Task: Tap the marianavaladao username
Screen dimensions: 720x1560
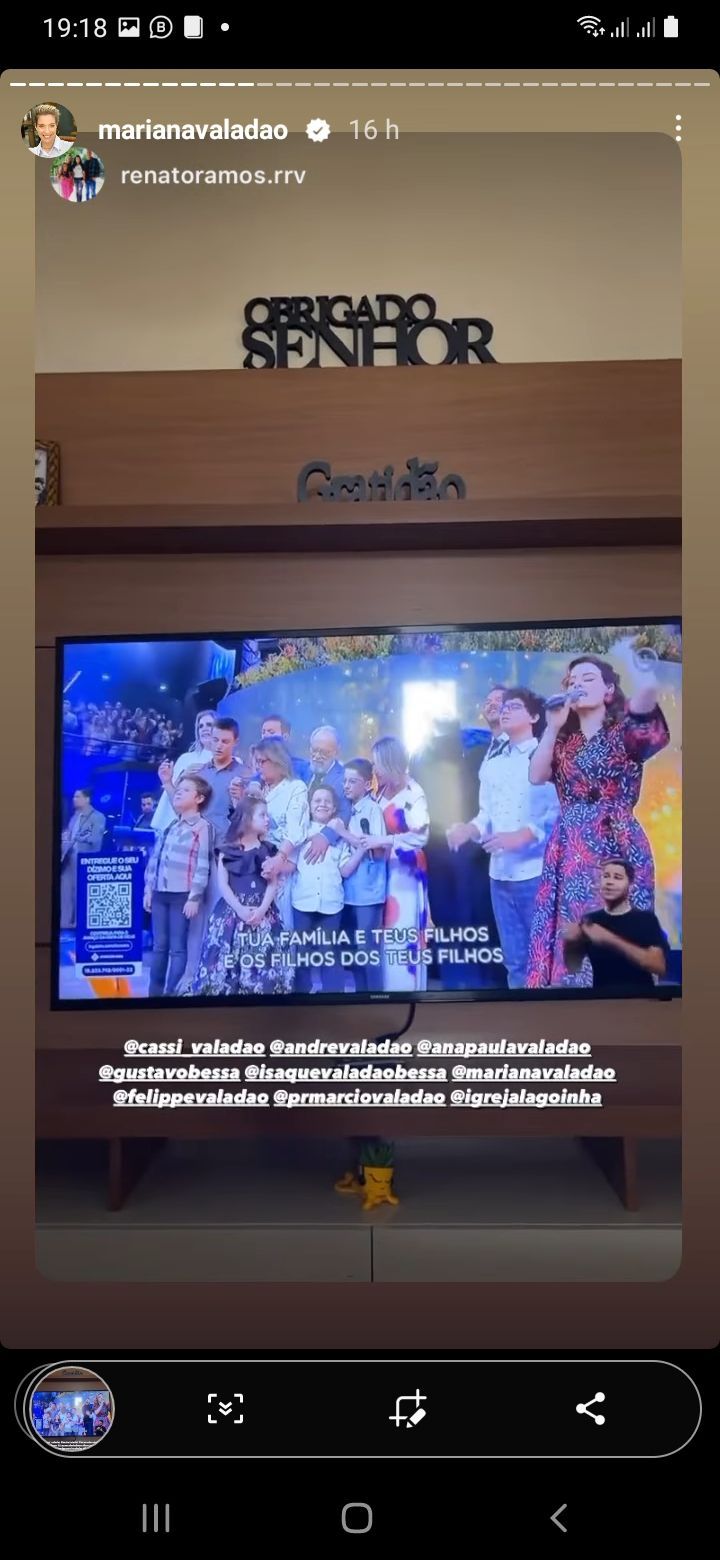Action: tap(193, 130)
